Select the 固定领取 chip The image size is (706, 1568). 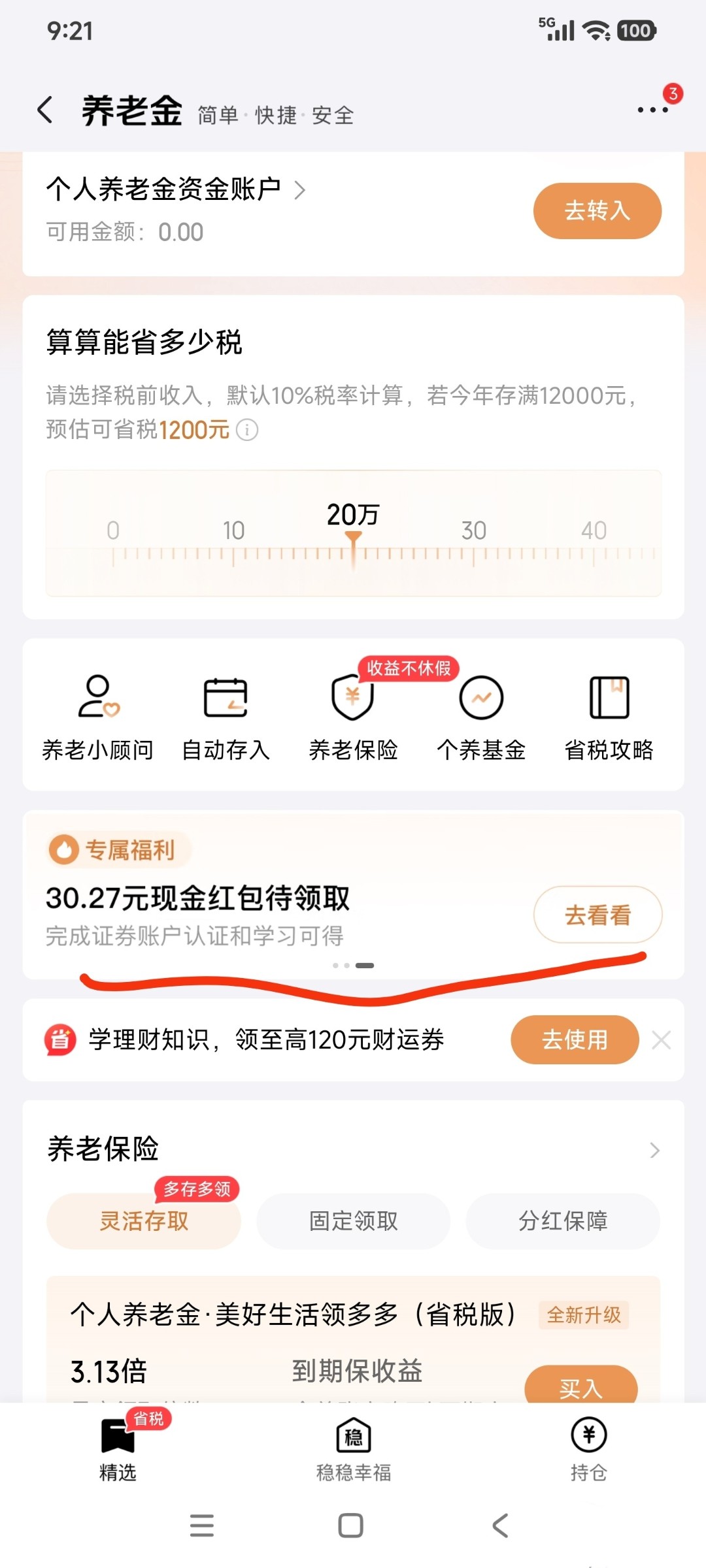(x=353, y=1220)
